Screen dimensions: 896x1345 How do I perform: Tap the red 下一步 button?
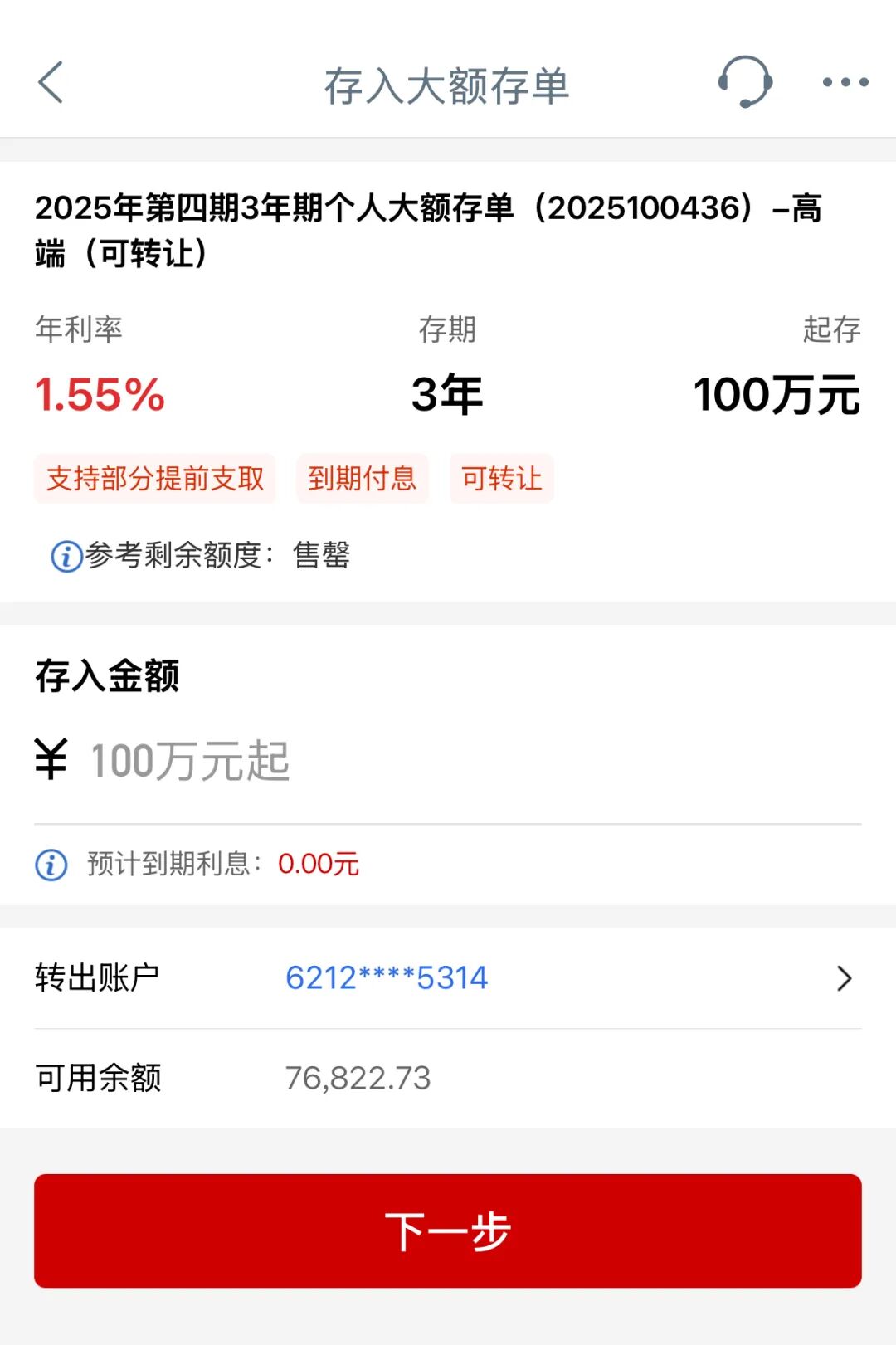pos(448,1230)
